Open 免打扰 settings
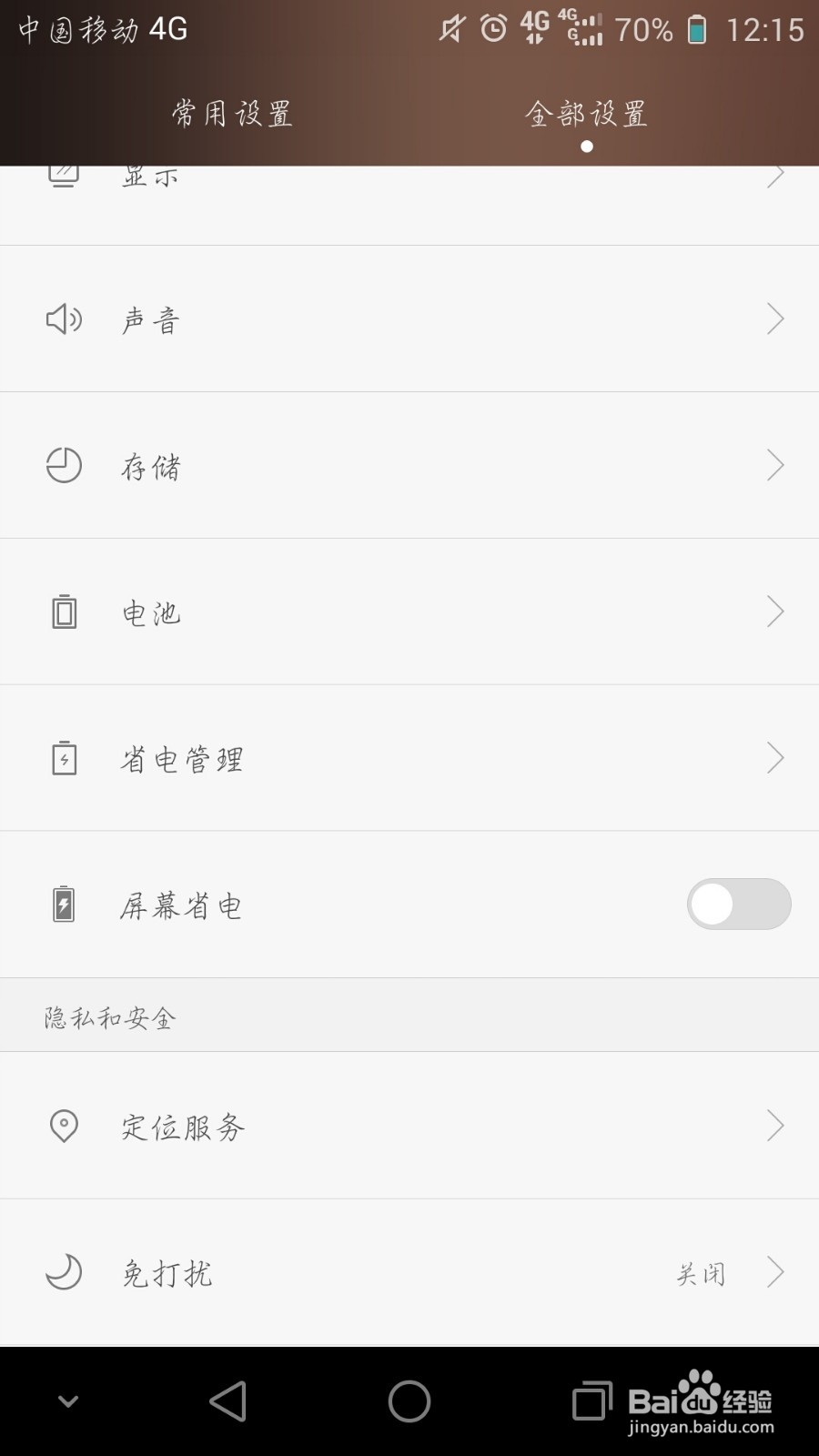The image size is (819, 1456). point(409,1273)
